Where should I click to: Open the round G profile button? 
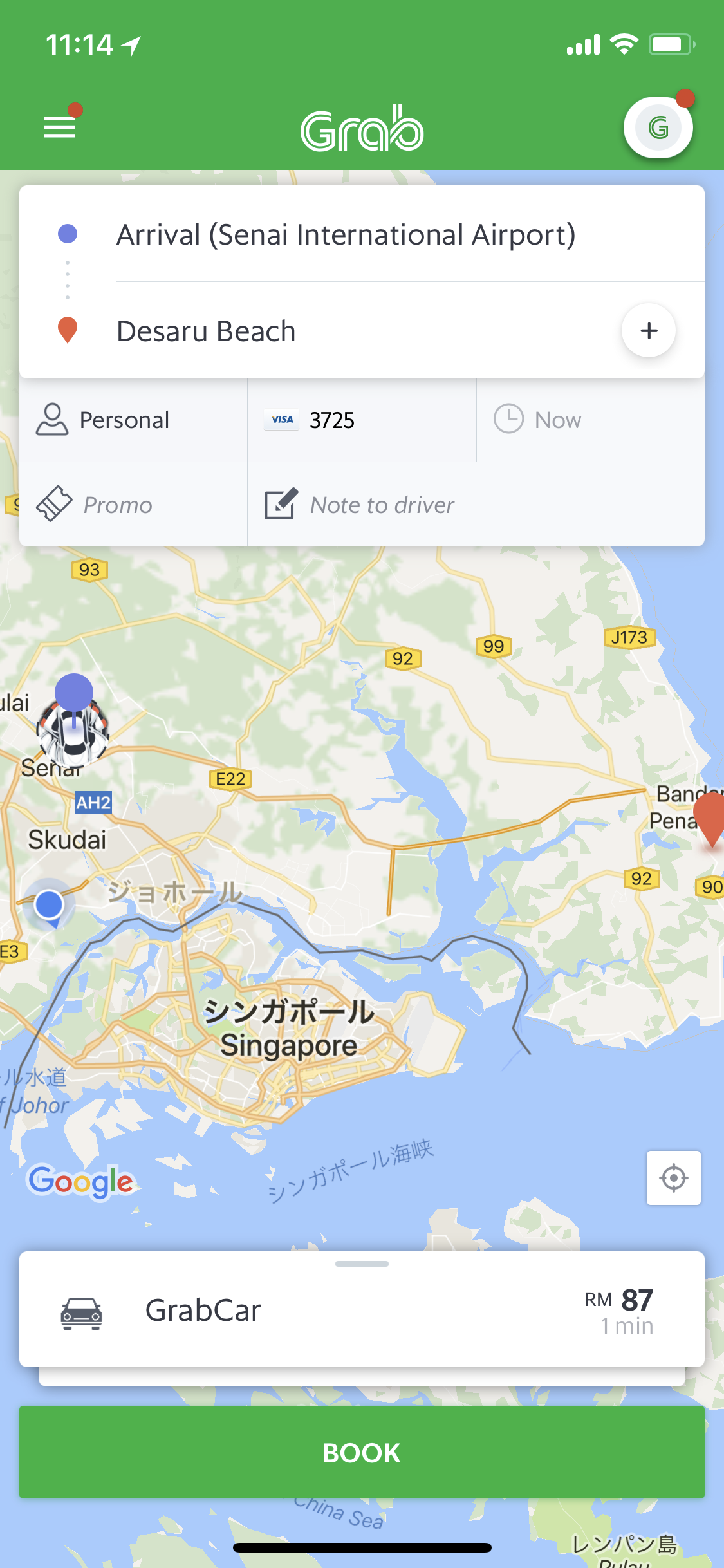658,127
